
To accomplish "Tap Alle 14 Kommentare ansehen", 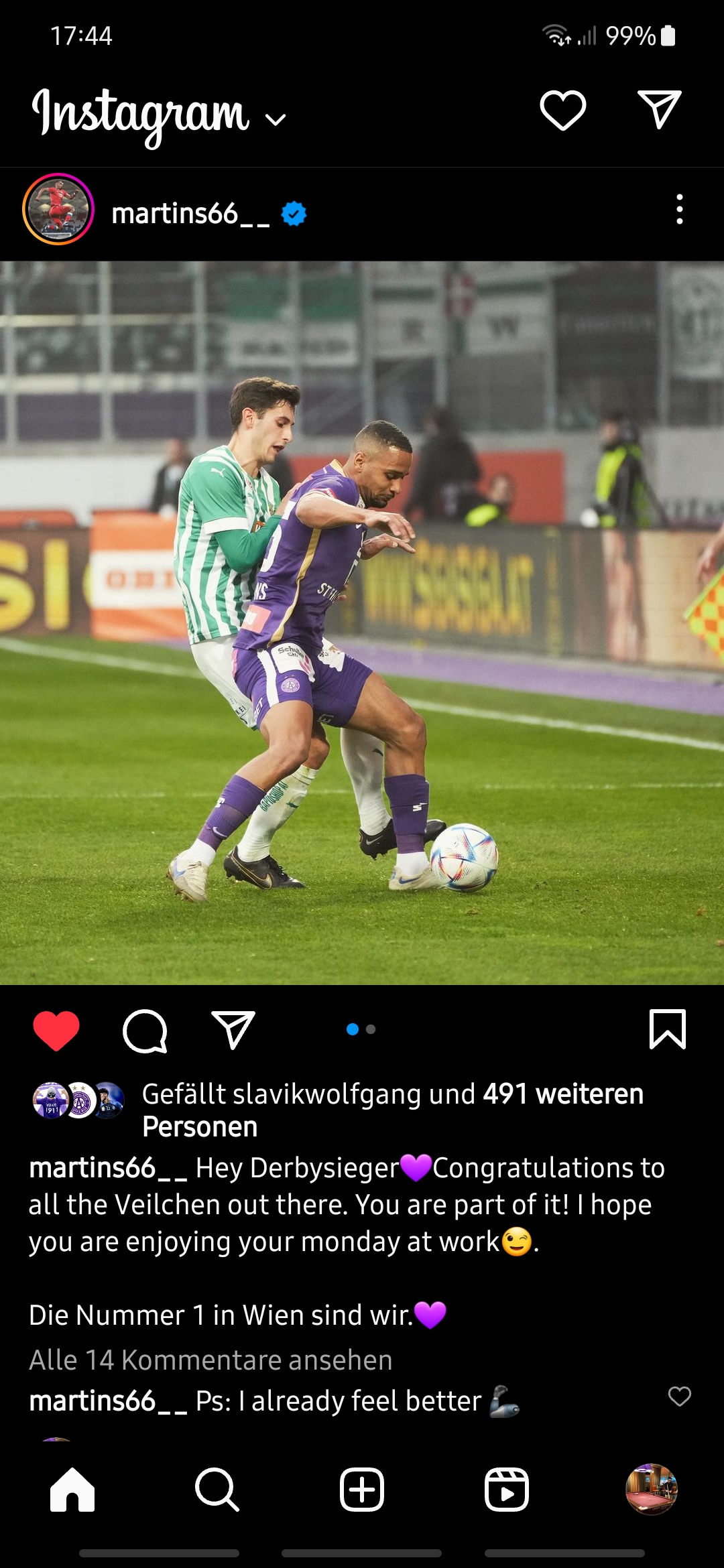I will 210,1360.
